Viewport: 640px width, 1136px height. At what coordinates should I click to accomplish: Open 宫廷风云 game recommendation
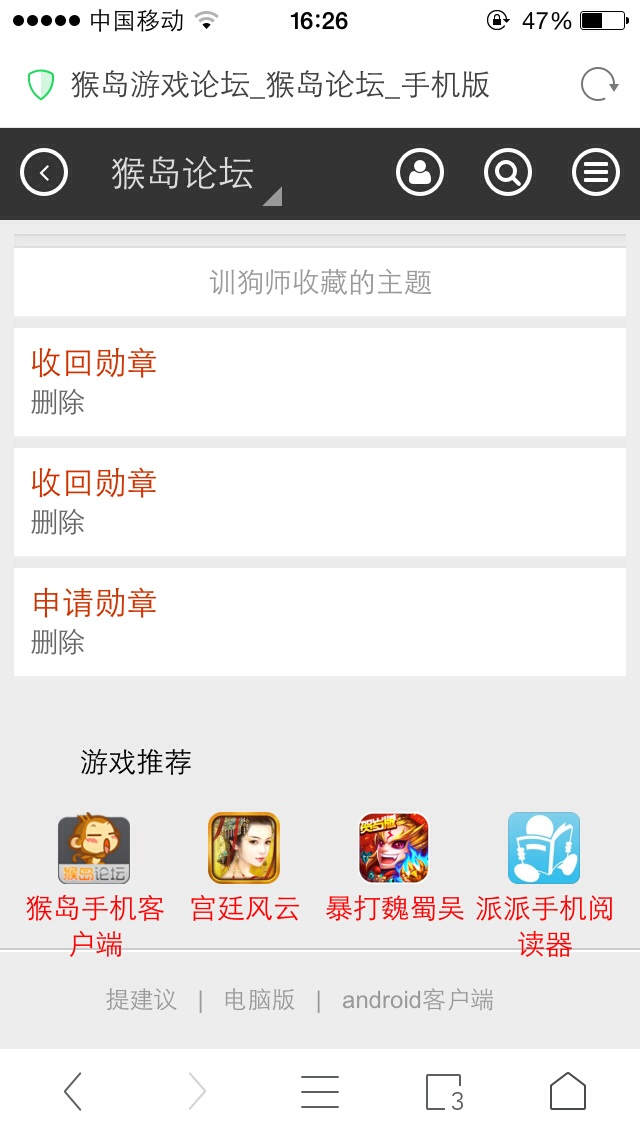pos(244,868)
